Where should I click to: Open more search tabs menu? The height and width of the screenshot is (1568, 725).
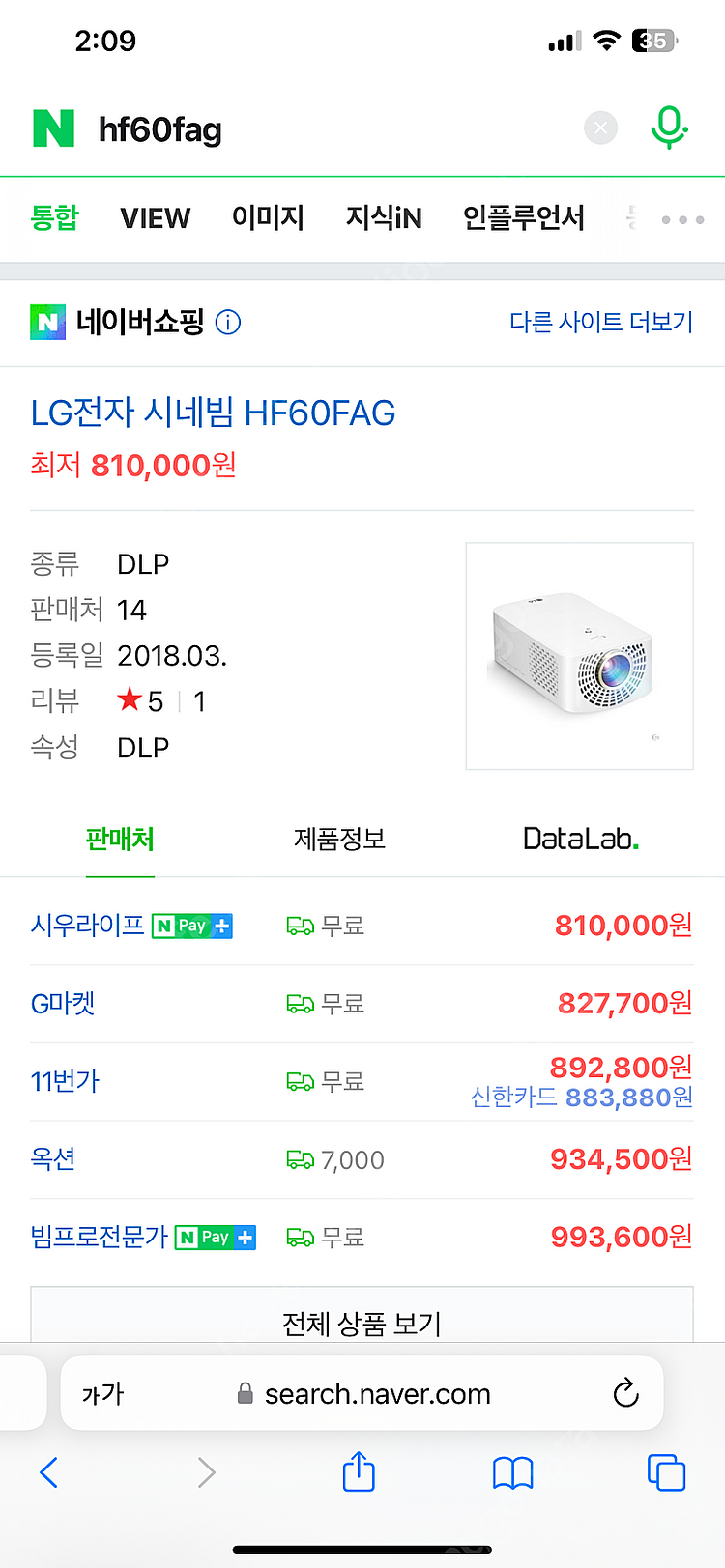682,220
